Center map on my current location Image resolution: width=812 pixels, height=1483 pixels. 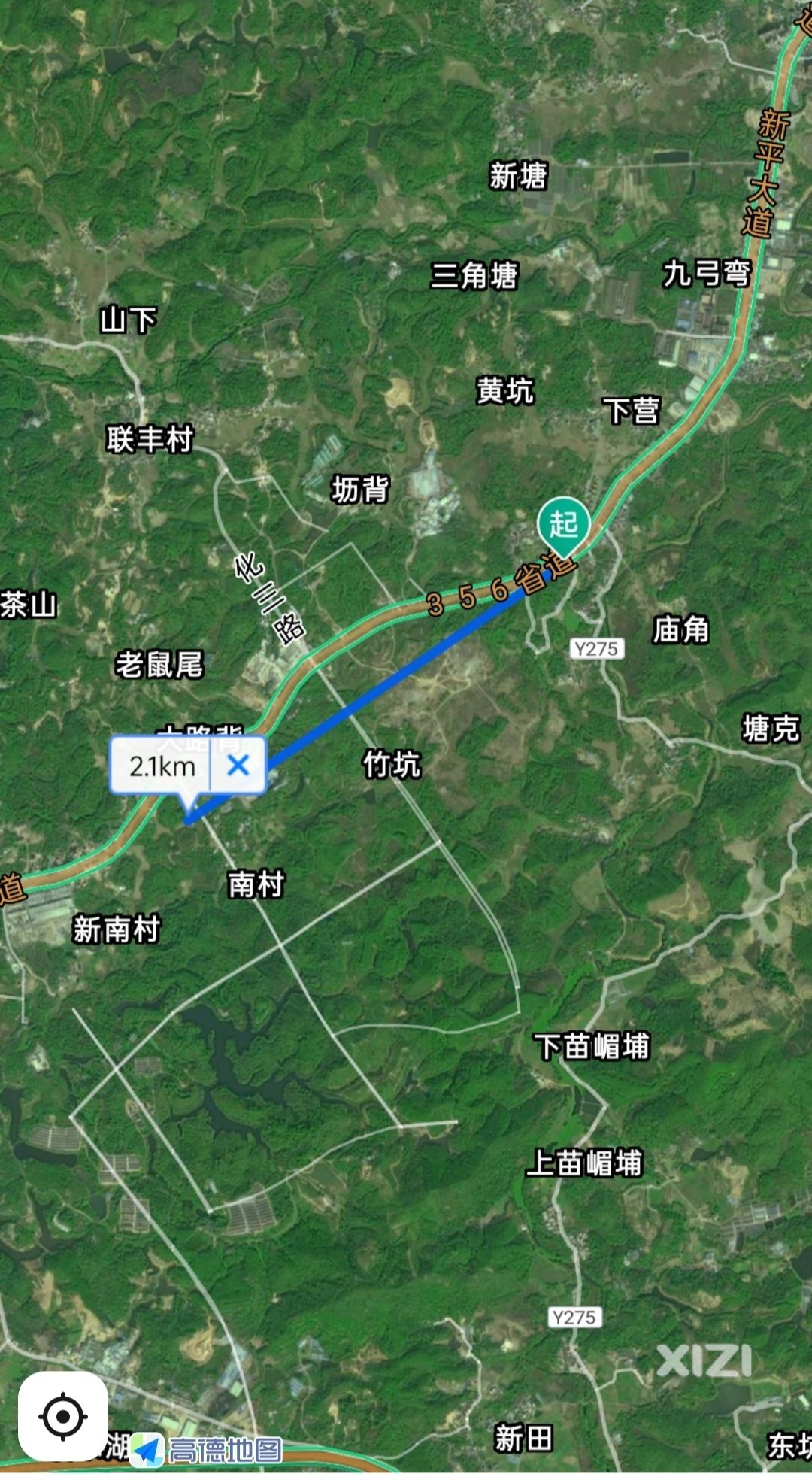point(63,1416)
